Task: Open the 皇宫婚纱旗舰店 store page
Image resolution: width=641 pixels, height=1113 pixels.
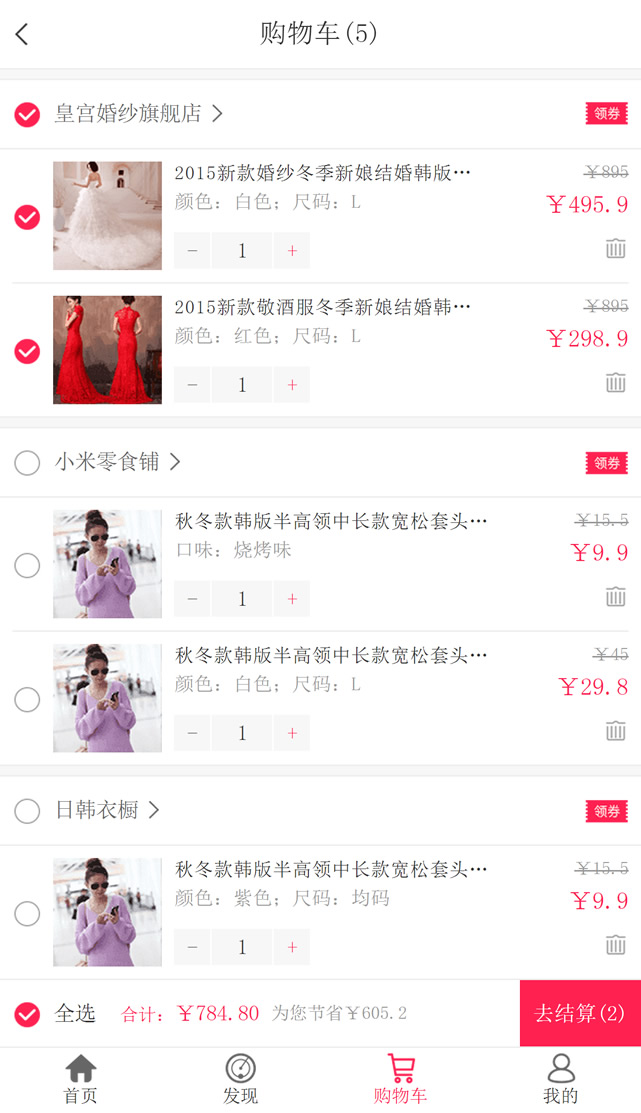Action: [138, 114]
